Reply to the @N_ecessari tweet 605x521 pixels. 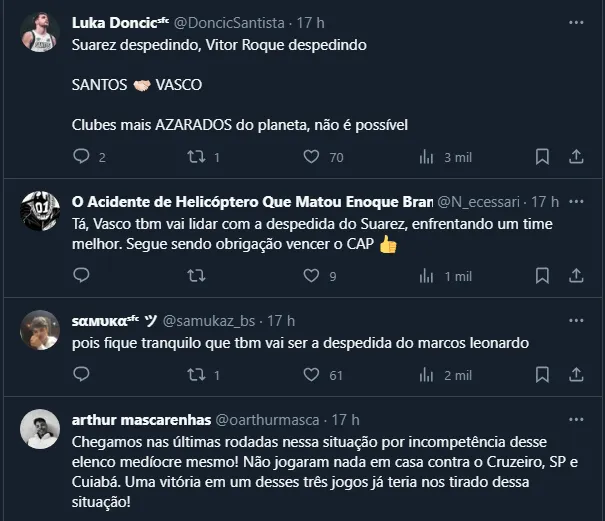click(x=82, y=276)
